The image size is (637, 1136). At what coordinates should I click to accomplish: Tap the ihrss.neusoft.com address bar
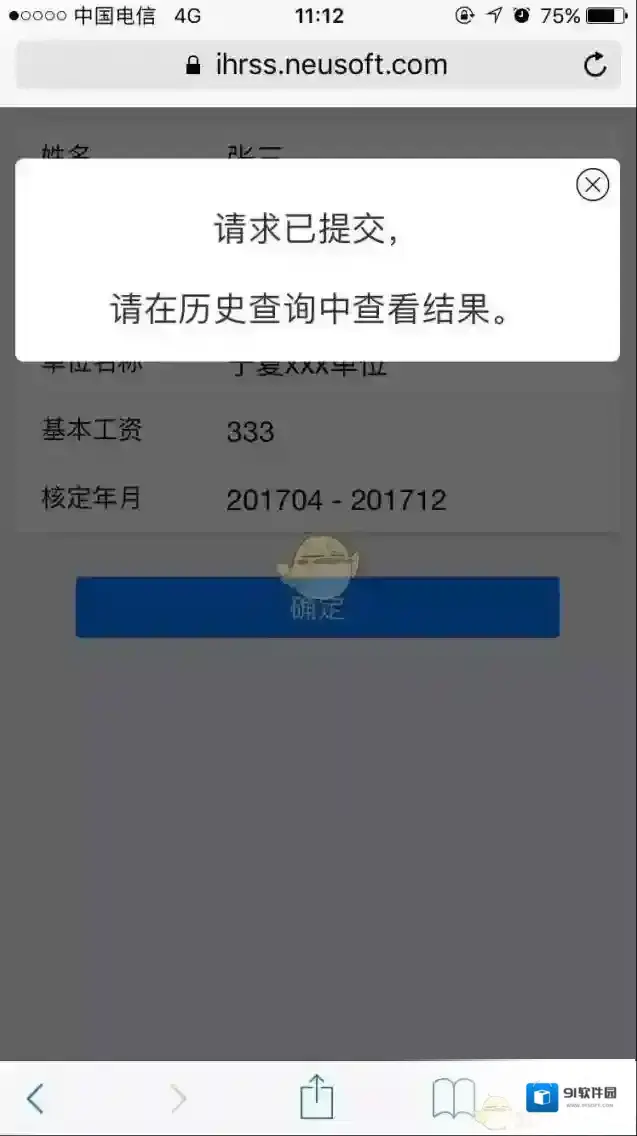316,66
